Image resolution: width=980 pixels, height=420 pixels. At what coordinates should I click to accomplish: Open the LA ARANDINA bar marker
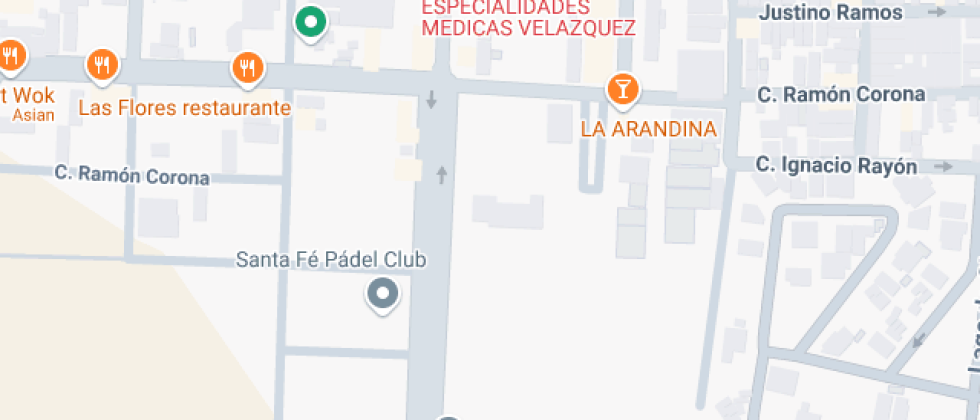622,89
